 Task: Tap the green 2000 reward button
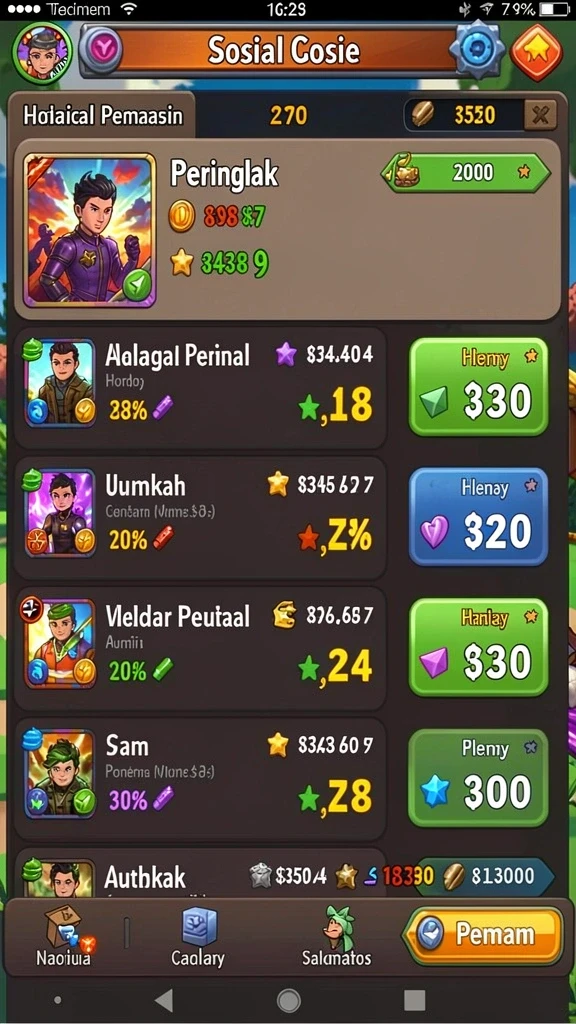point(466,172)
